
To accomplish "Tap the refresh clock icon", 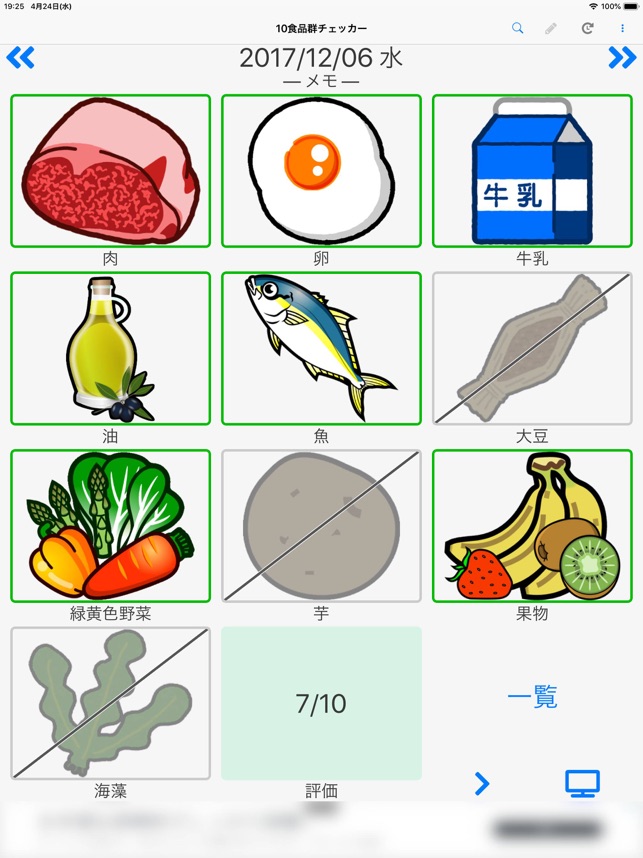I will (587, 28).
